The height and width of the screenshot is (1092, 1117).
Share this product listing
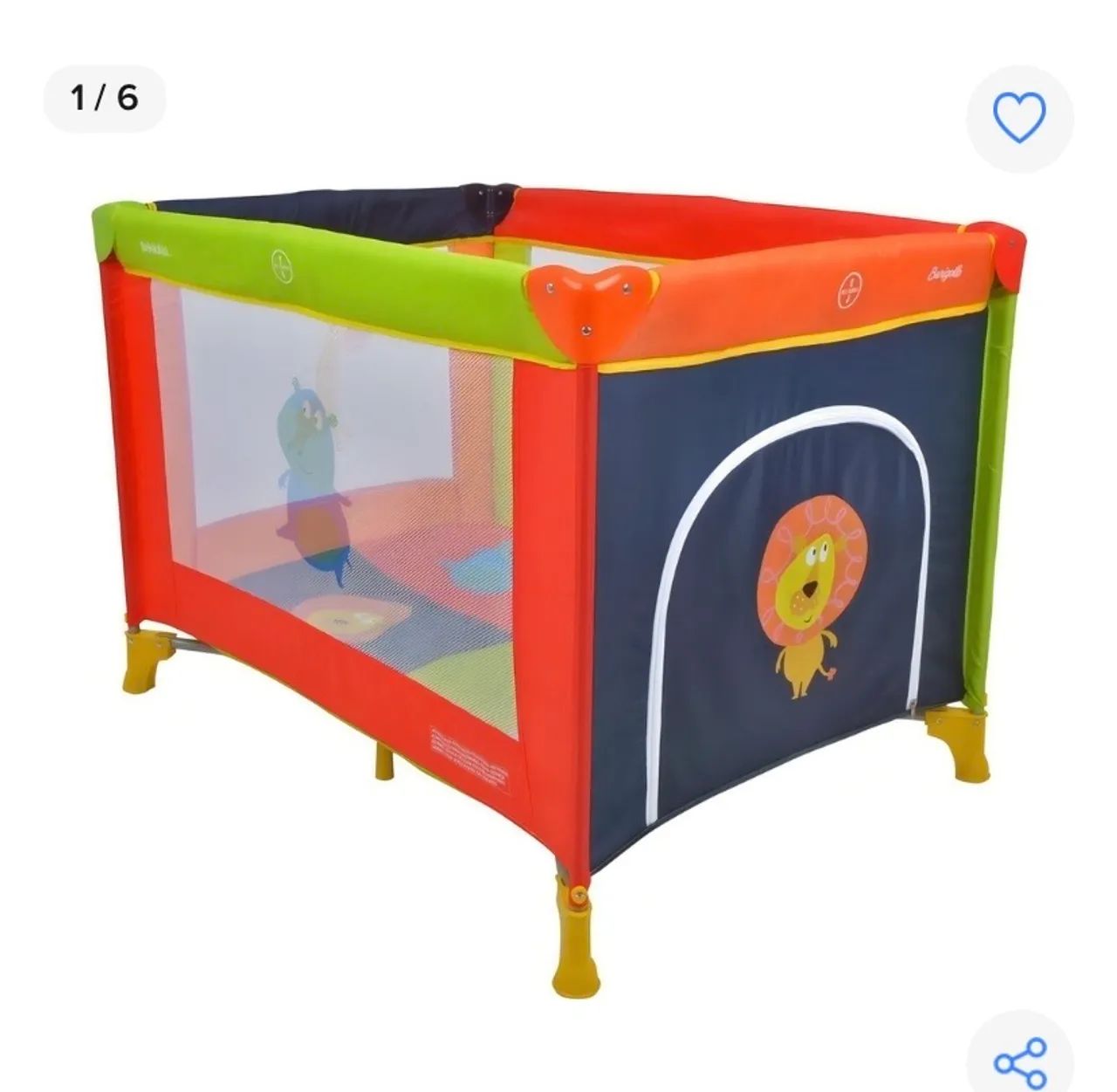(1019, 1062)
